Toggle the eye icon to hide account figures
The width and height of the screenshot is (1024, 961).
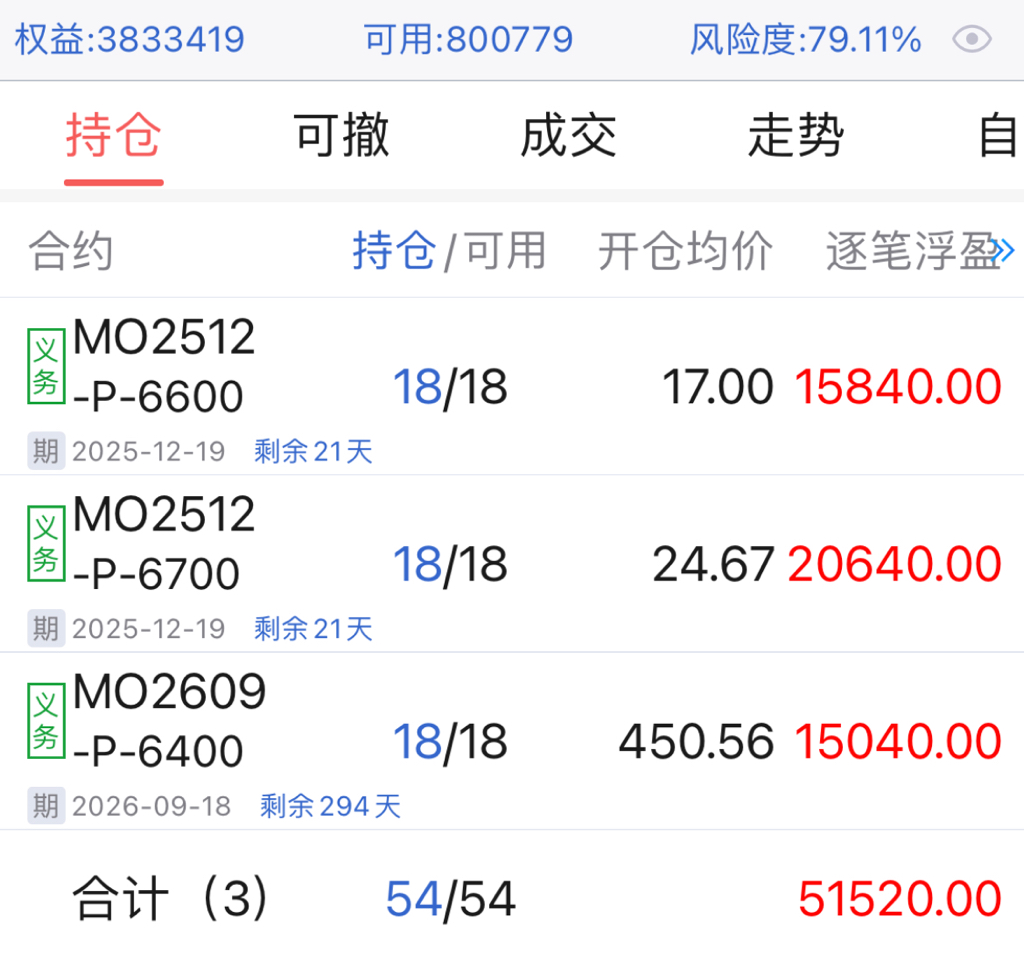(x=971, y=40)
